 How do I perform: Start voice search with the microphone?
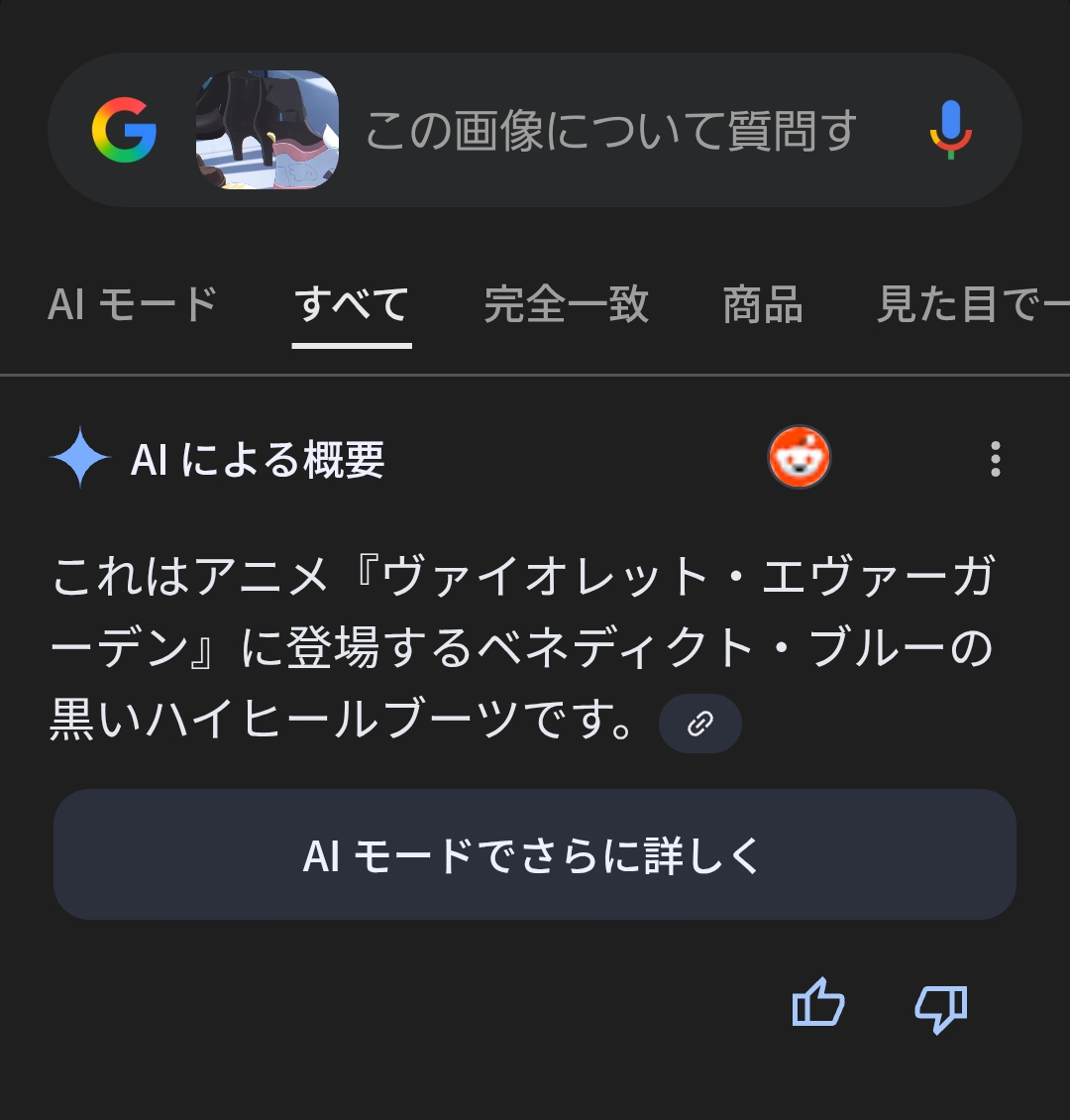click(950, 130)
